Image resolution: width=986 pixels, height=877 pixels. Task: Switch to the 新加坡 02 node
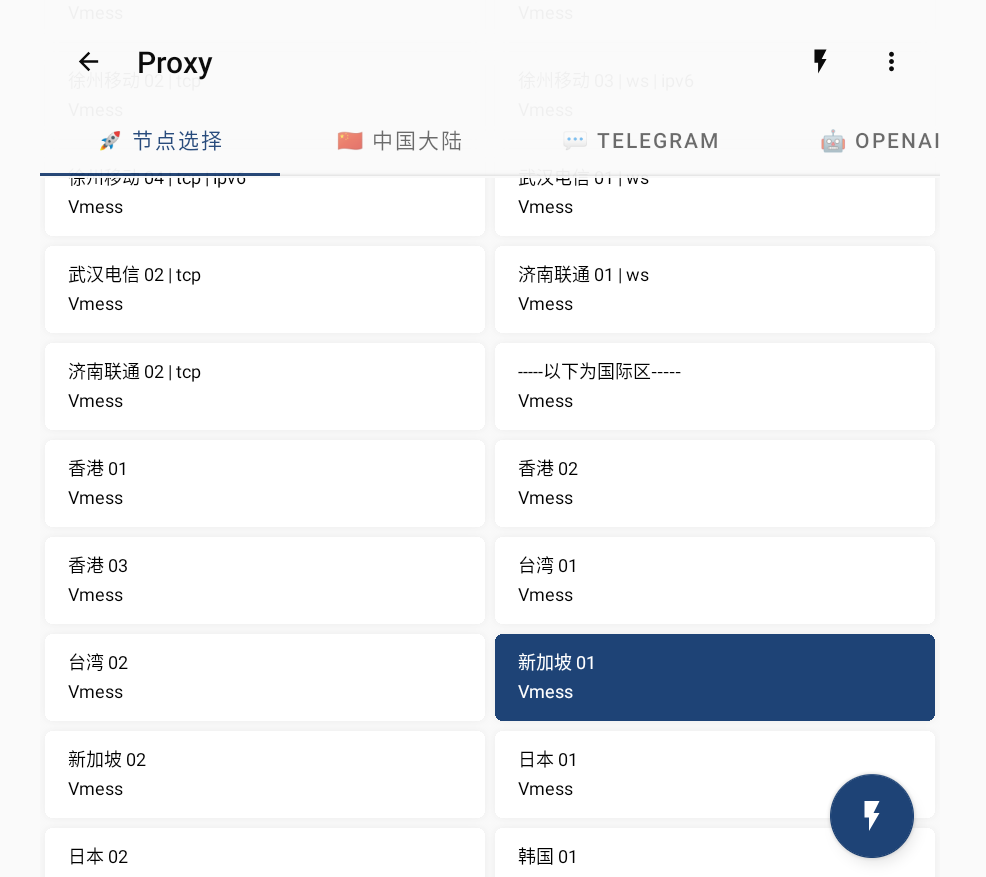pos(265,774)
